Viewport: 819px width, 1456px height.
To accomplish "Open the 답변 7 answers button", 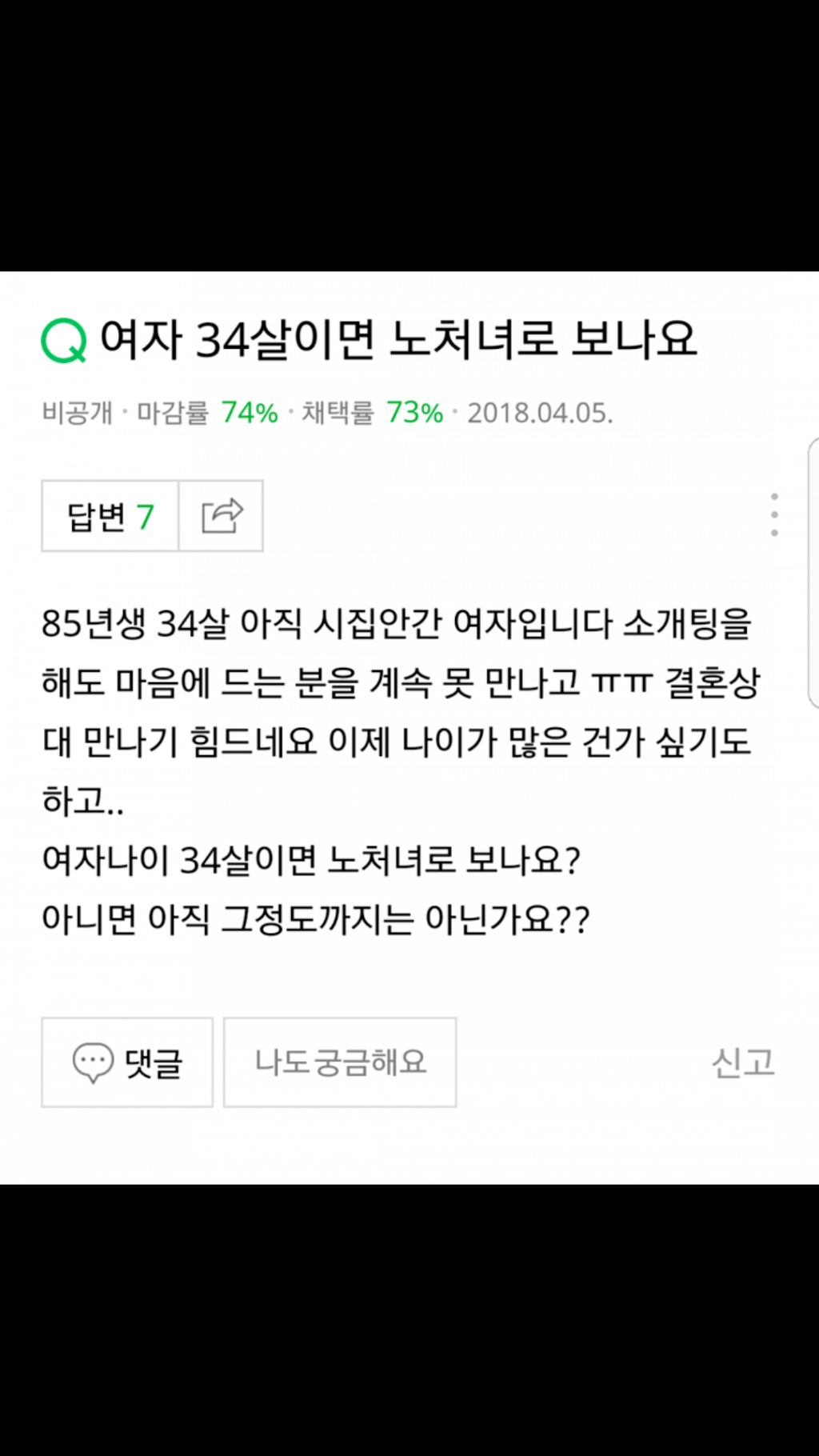I will (110, 516).
